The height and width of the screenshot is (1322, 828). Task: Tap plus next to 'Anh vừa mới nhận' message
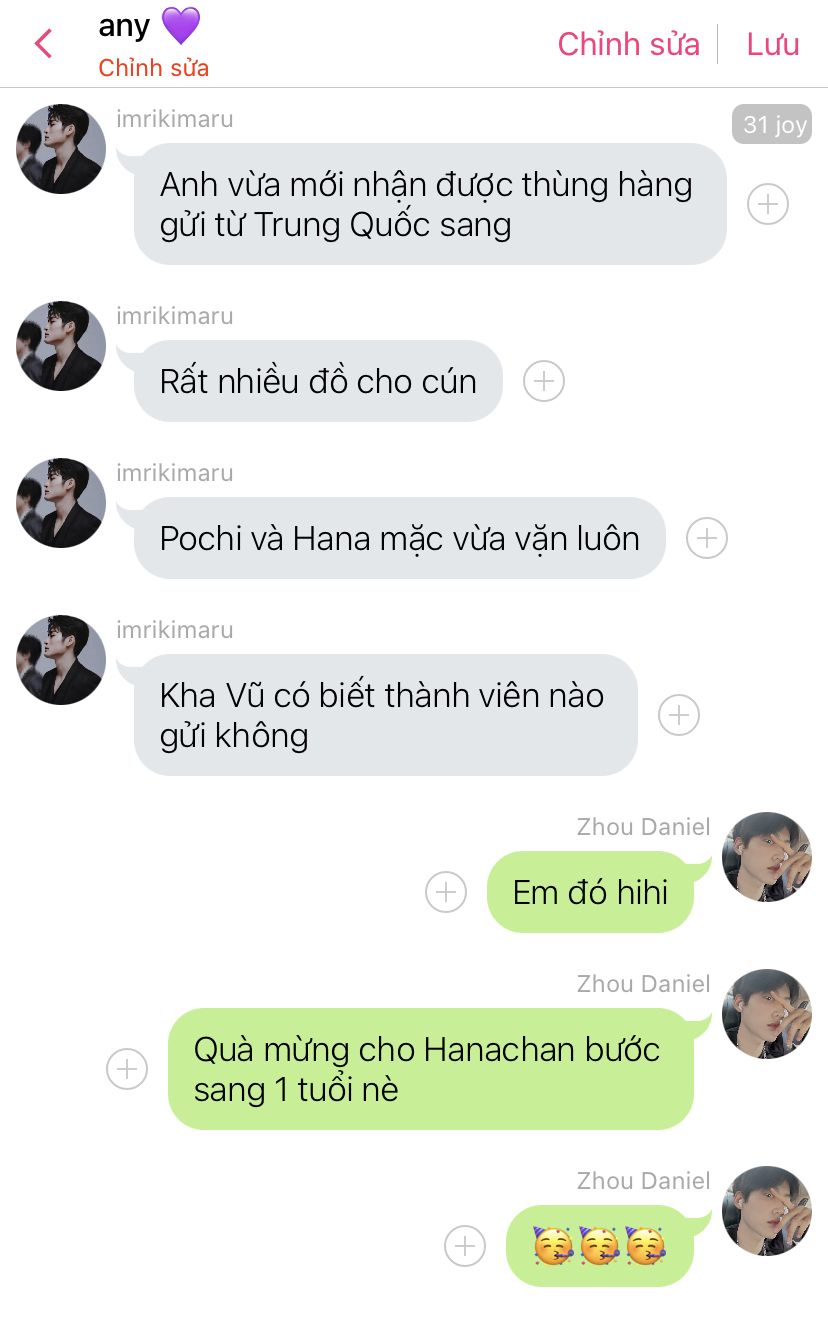coord(768,204)
